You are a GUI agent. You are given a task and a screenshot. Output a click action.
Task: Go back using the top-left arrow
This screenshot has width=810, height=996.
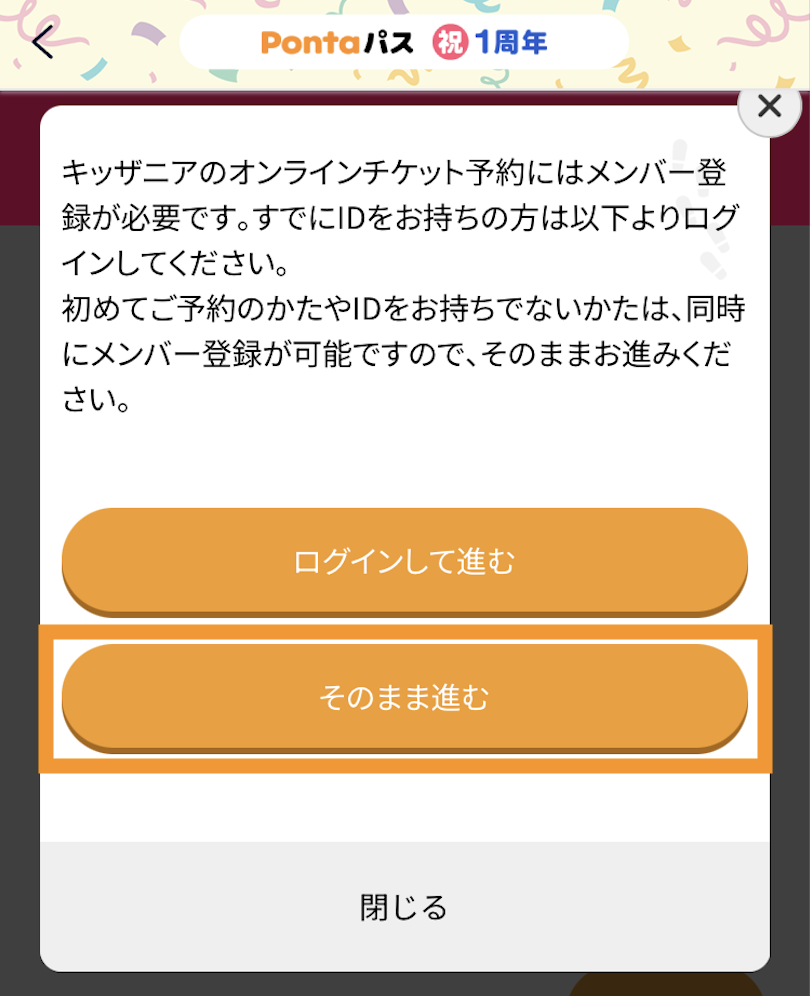pos(43,43)
